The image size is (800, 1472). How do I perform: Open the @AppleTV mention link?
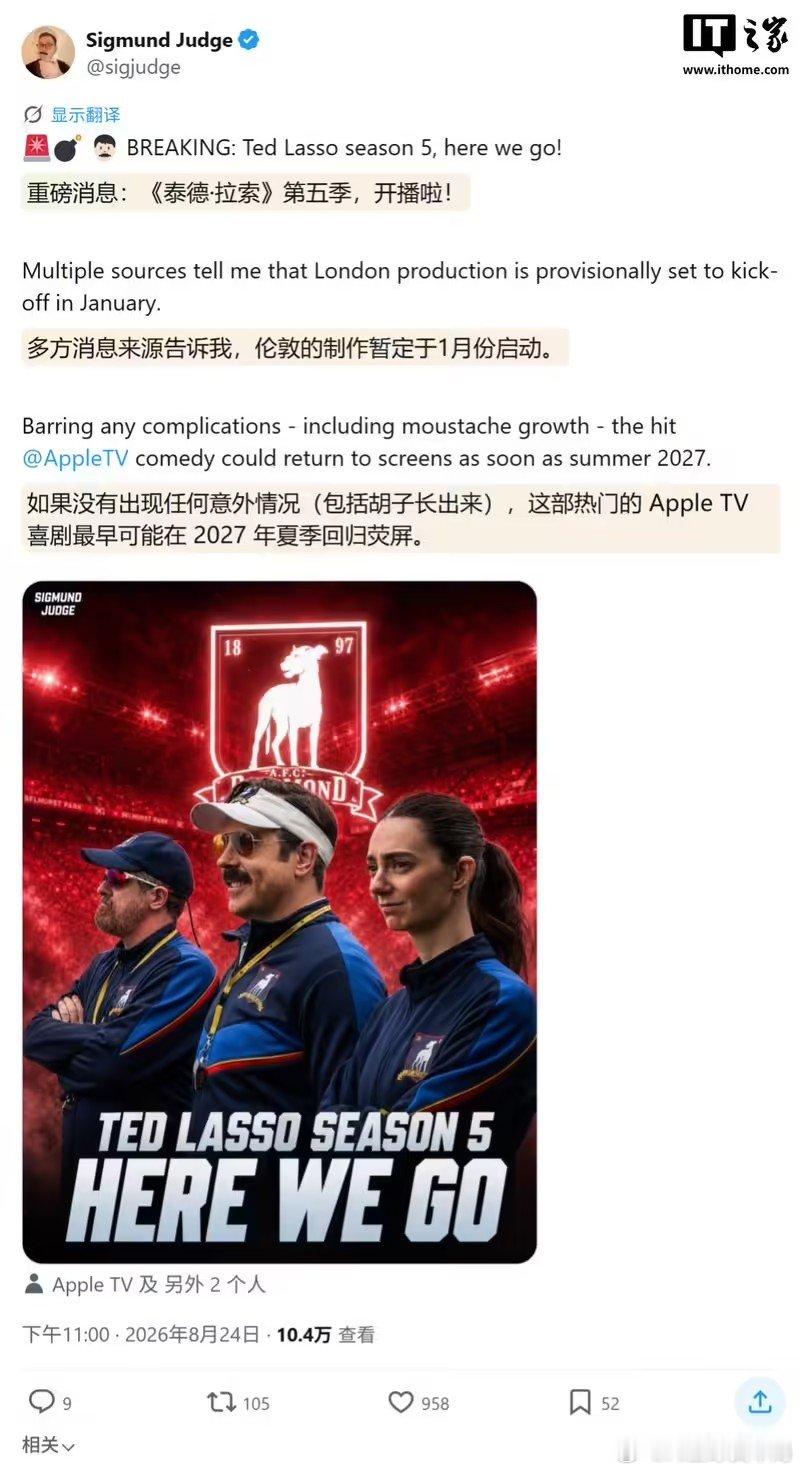(x=76, y=458)
